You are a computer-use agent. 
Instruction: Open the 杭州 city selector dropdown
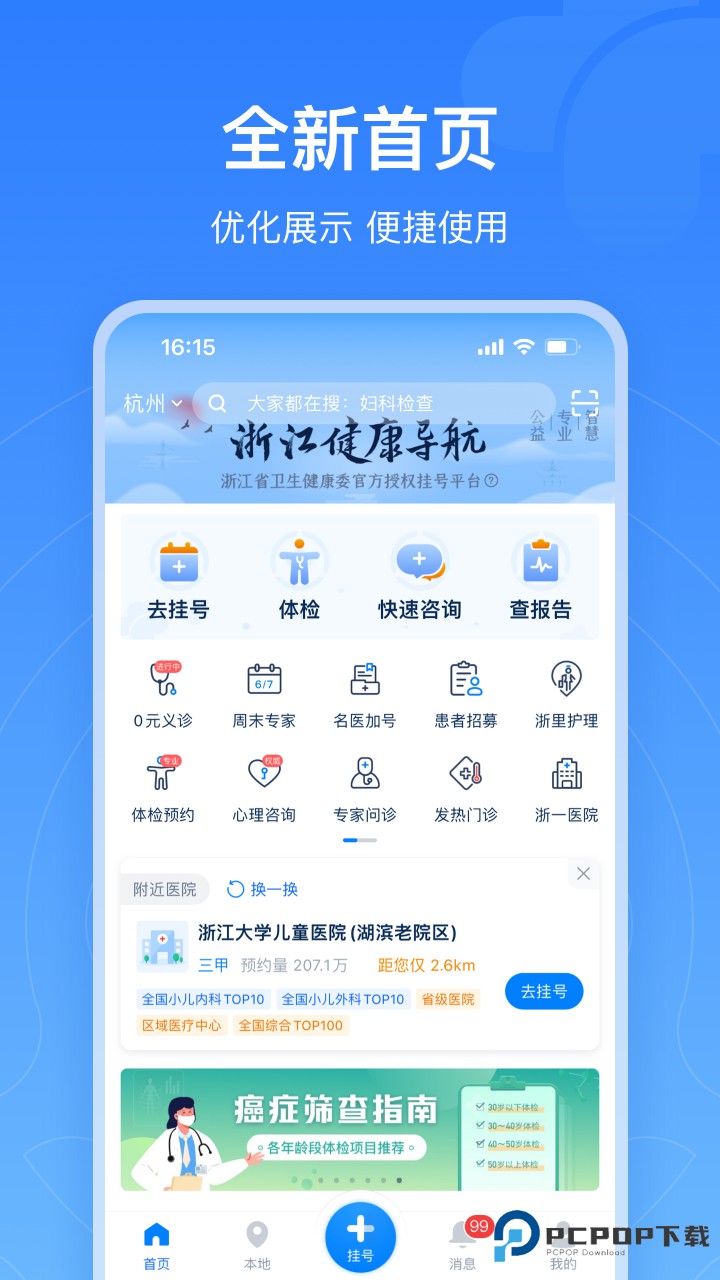click(x=154, y=403)
